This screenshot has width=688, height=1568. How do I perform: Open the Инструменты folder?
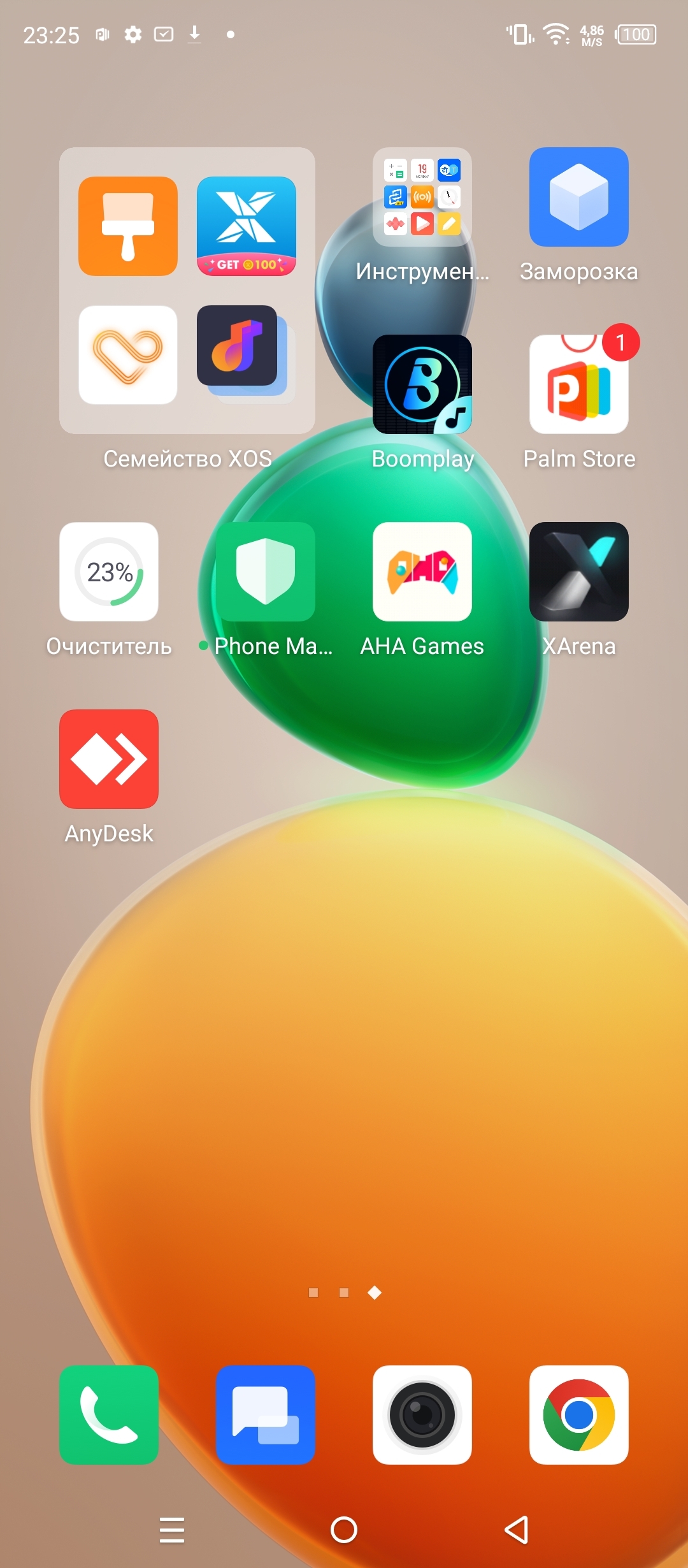click(x=422, y=197)
